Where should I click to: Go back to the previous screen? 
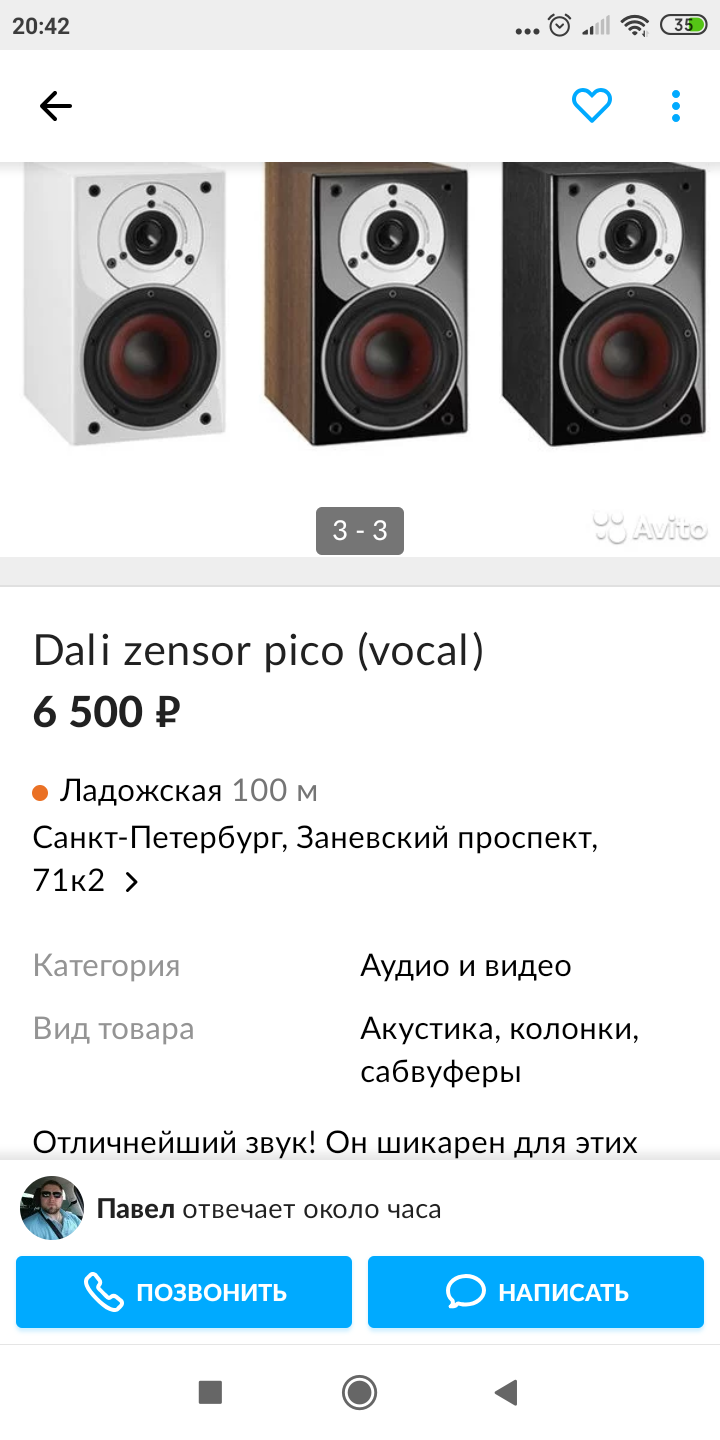pyautogui.click(x=56, y=106)
